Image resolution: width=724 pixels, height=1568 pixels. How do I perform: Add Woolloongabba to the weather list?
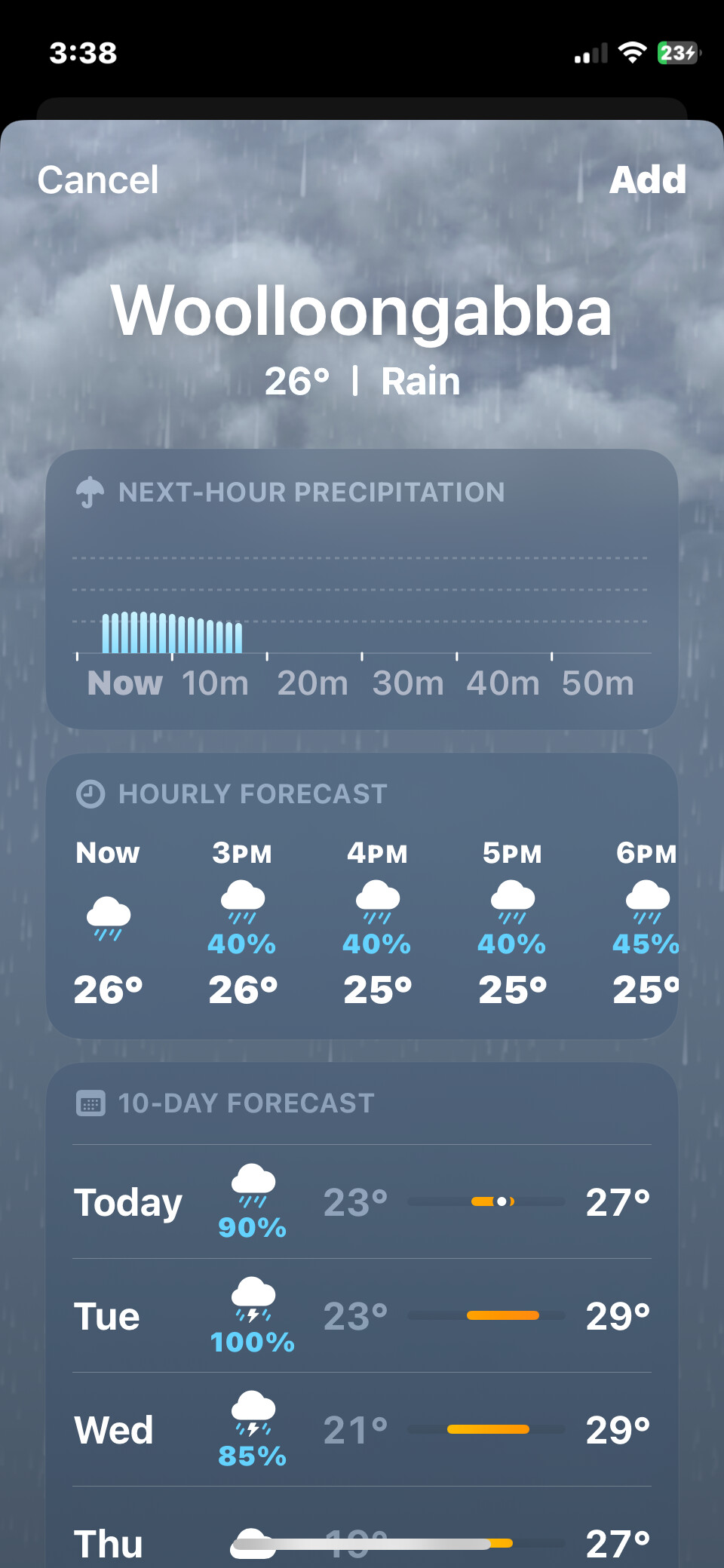point(647,180)
